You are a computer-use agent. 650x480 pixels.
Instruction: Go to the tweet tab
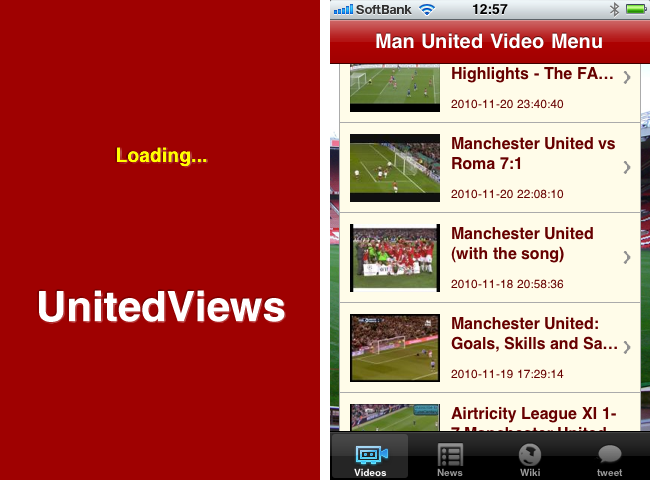click(x=609, y=458)
